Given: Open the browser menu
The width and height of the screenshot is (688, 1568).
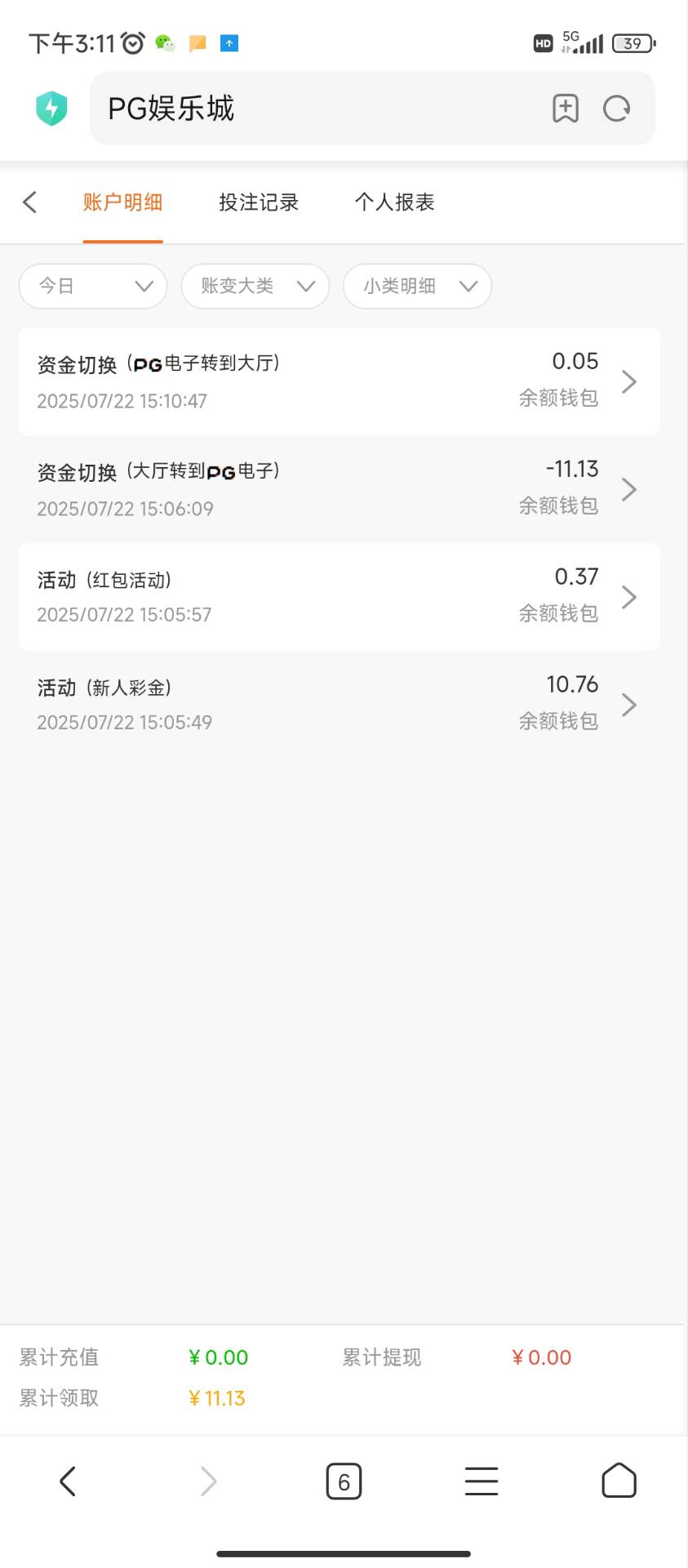Looking at the screenshot, I should [482, 1481].
